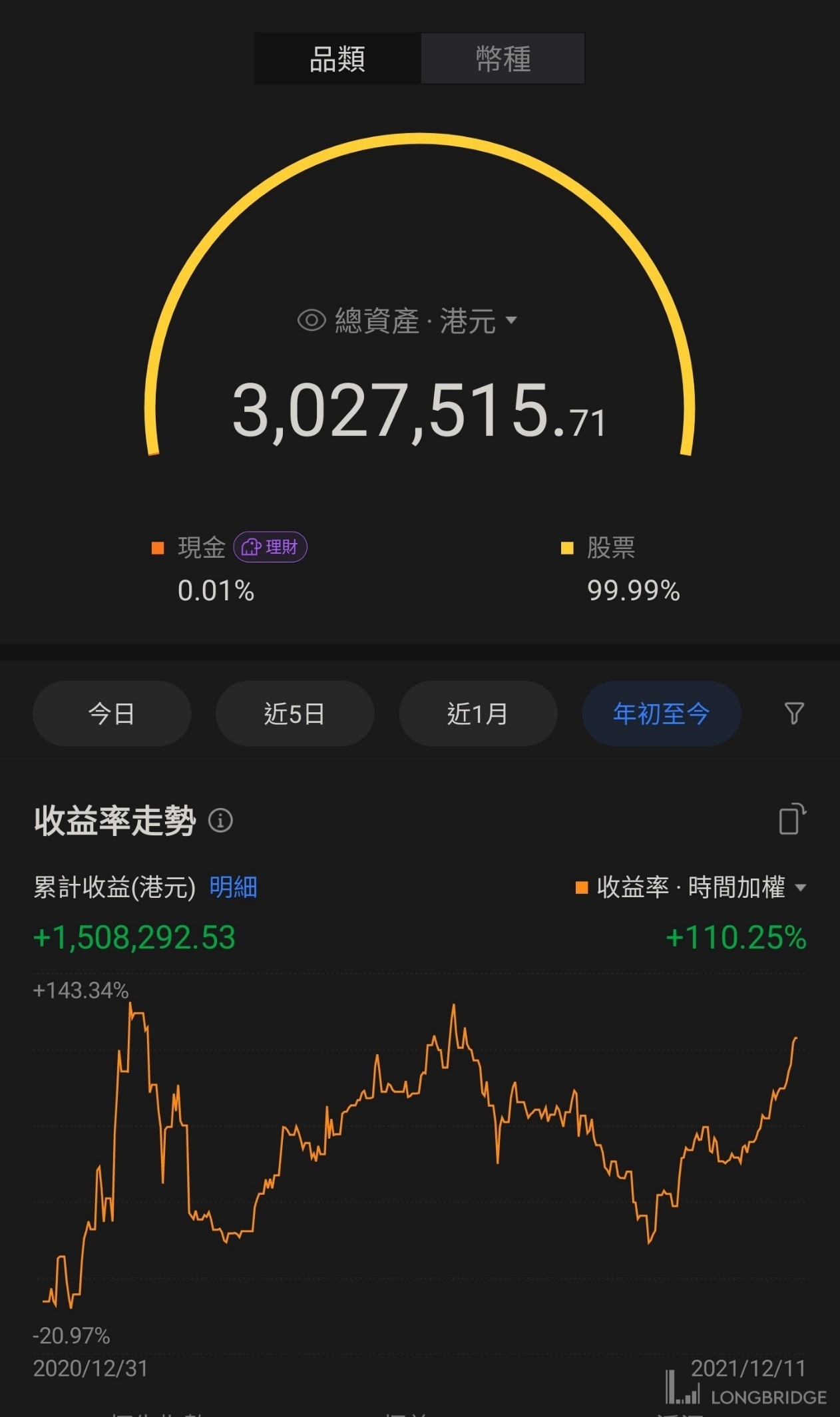Screen dimensions: 840x1417
Task: Tap the info icon beside 收益率走勢
Action: click(221, 821)
